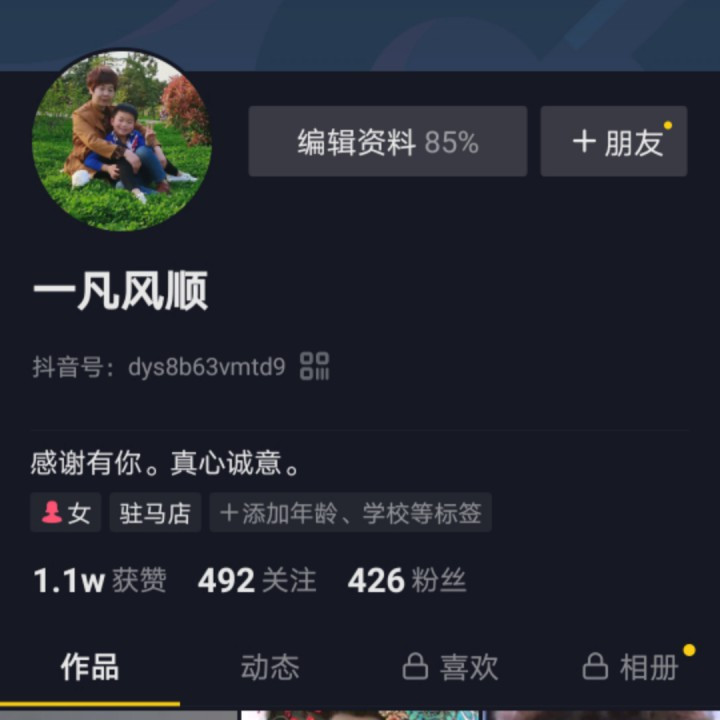
Task: Tap the 女 gender tag
Action: pos(66,513)
